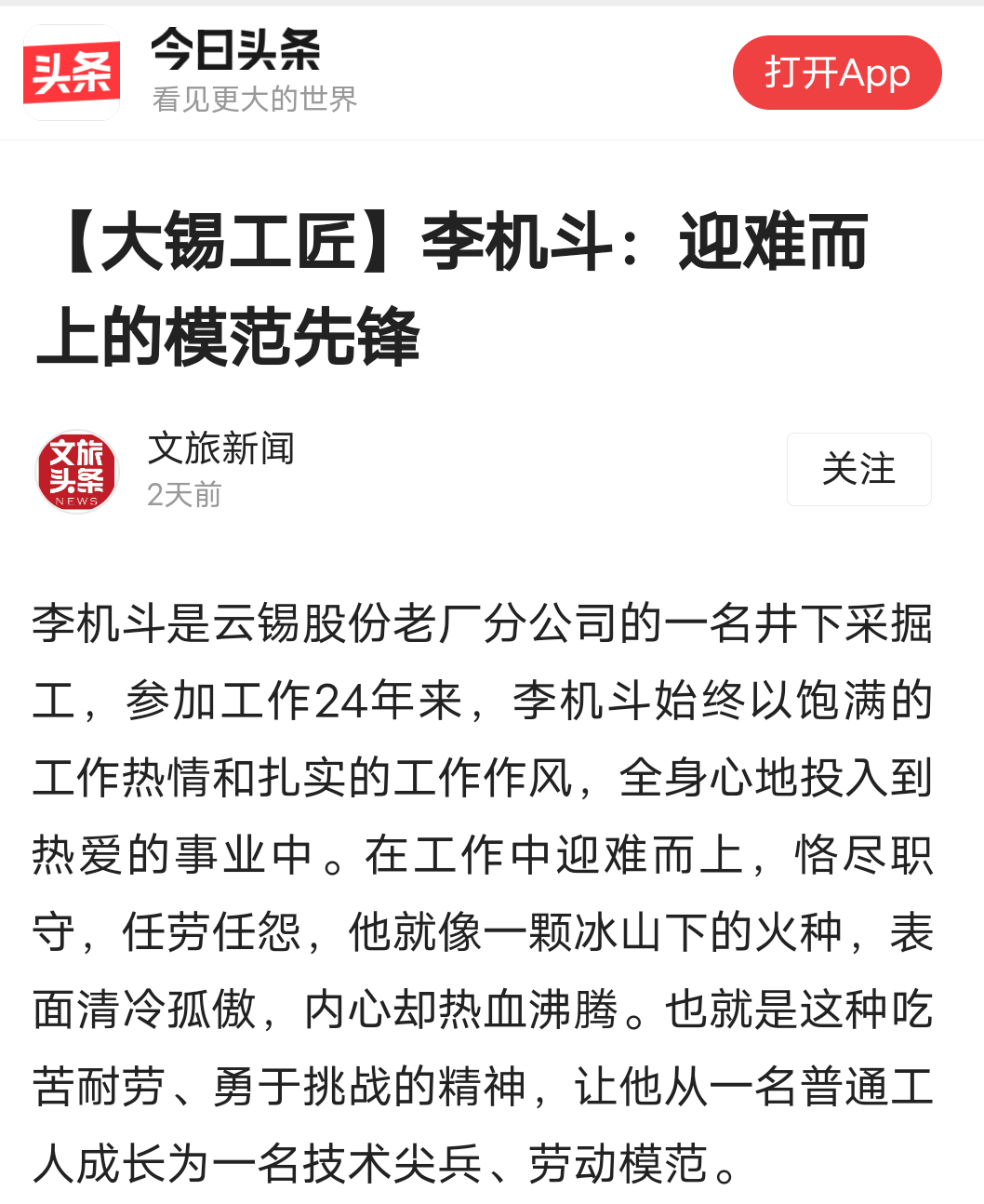Open the 文旅新闻 author name link
Image resolution: width=984 pixels, height=1204 pixels.
tap(221, 448)
